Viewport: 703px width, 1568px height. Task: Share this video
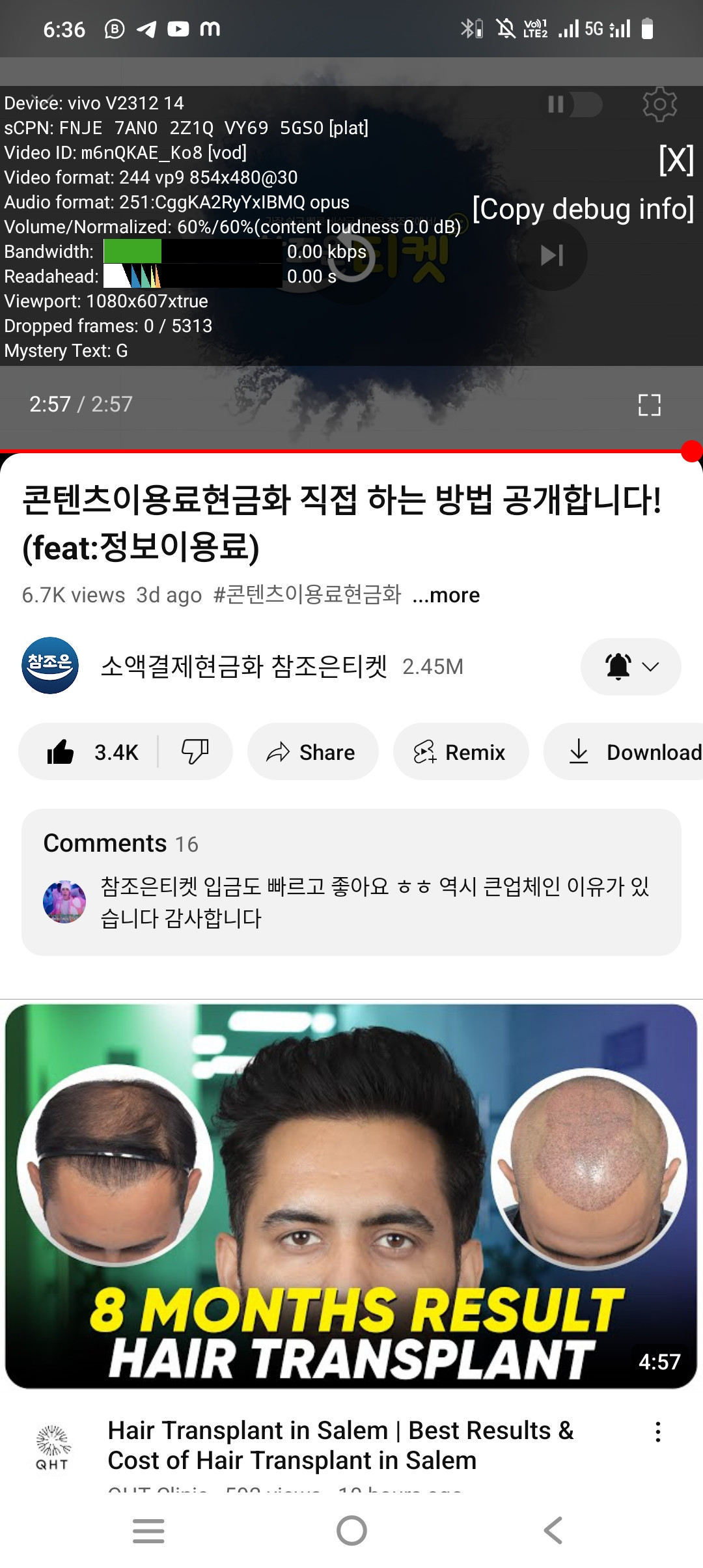click(x=312, y=752)
